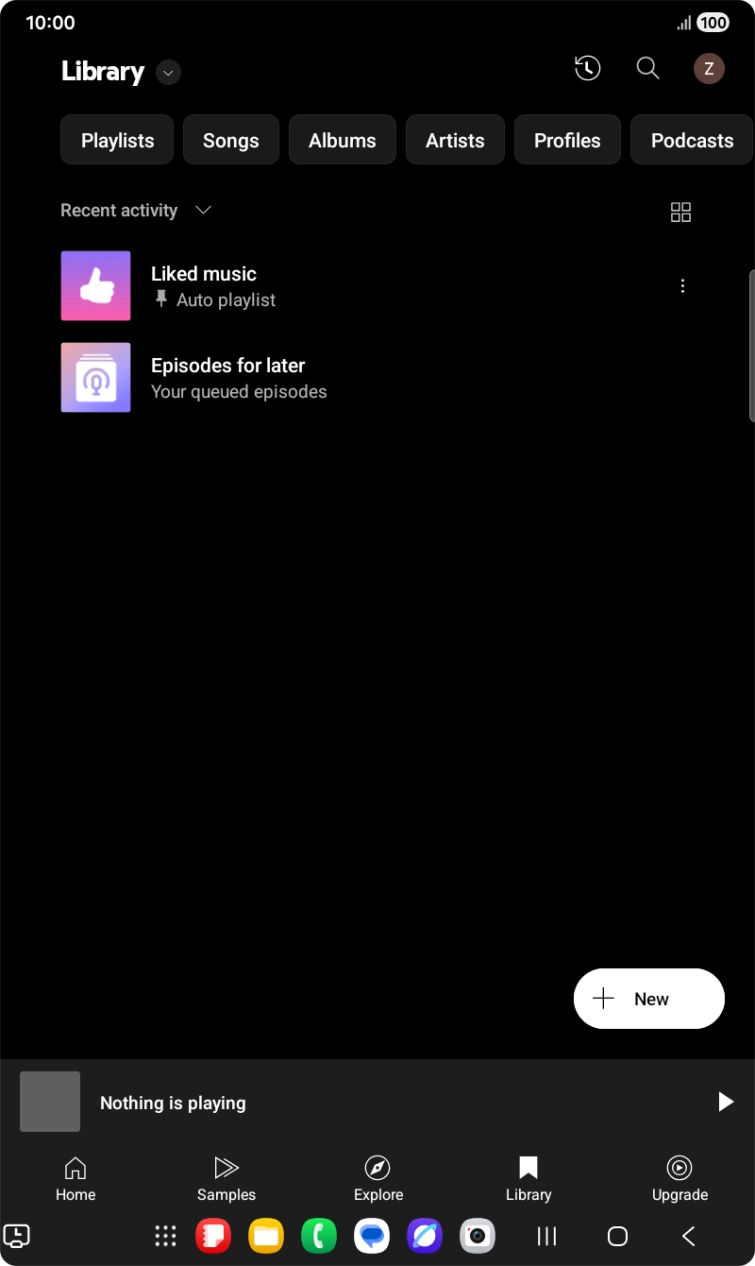The height and width of the screenshot is (1266, 755).
Task: Open your profile avatar menu
Action: [x=708, y=69]
